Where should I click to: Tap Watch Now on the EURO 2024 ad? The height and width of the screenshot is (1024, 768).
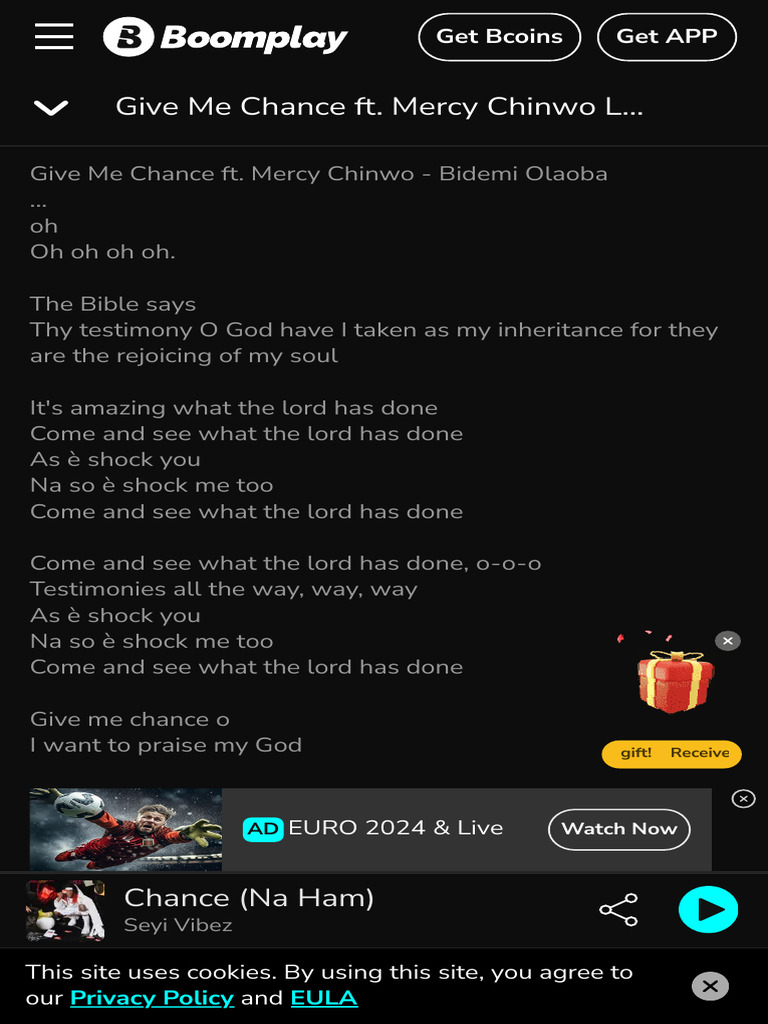pos(619,829)
